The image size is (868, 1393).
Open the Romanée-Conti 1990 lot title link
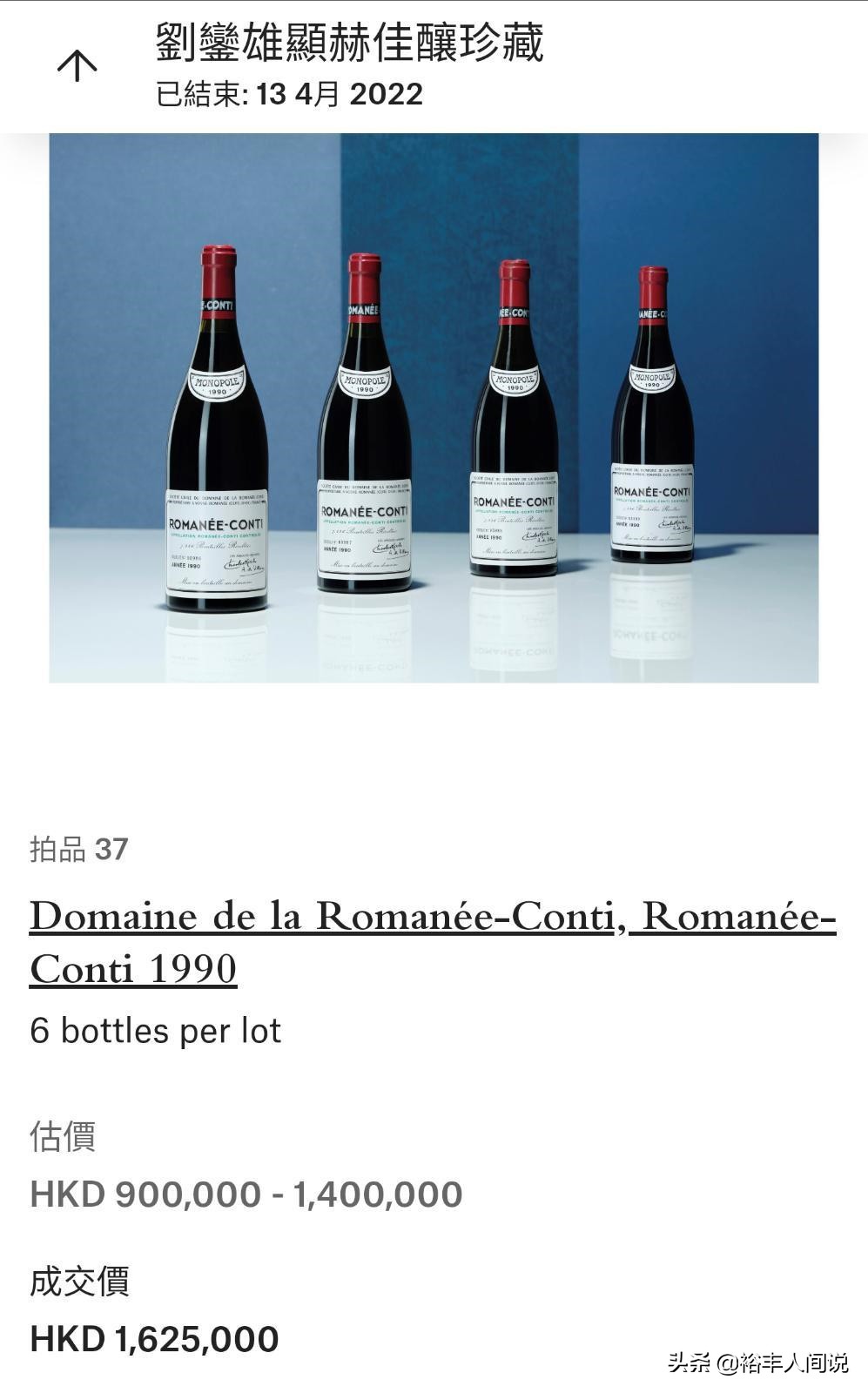(x=432, y=942)
